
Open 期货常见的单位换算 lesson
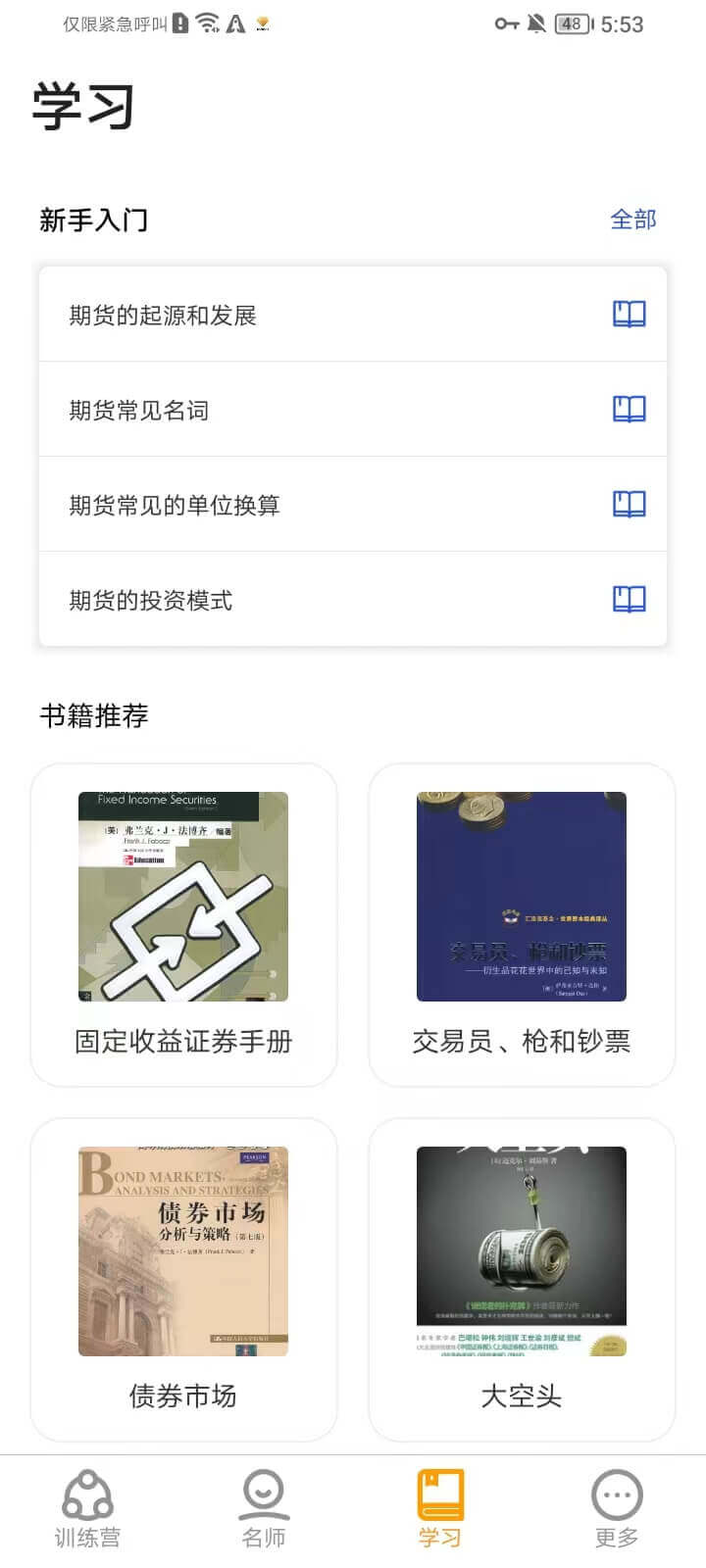353,505
